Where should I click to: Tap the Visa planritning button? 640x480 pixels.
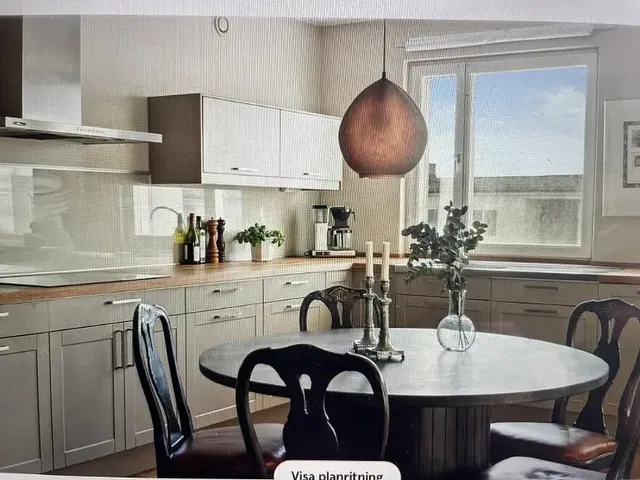[x=336, y=472]
